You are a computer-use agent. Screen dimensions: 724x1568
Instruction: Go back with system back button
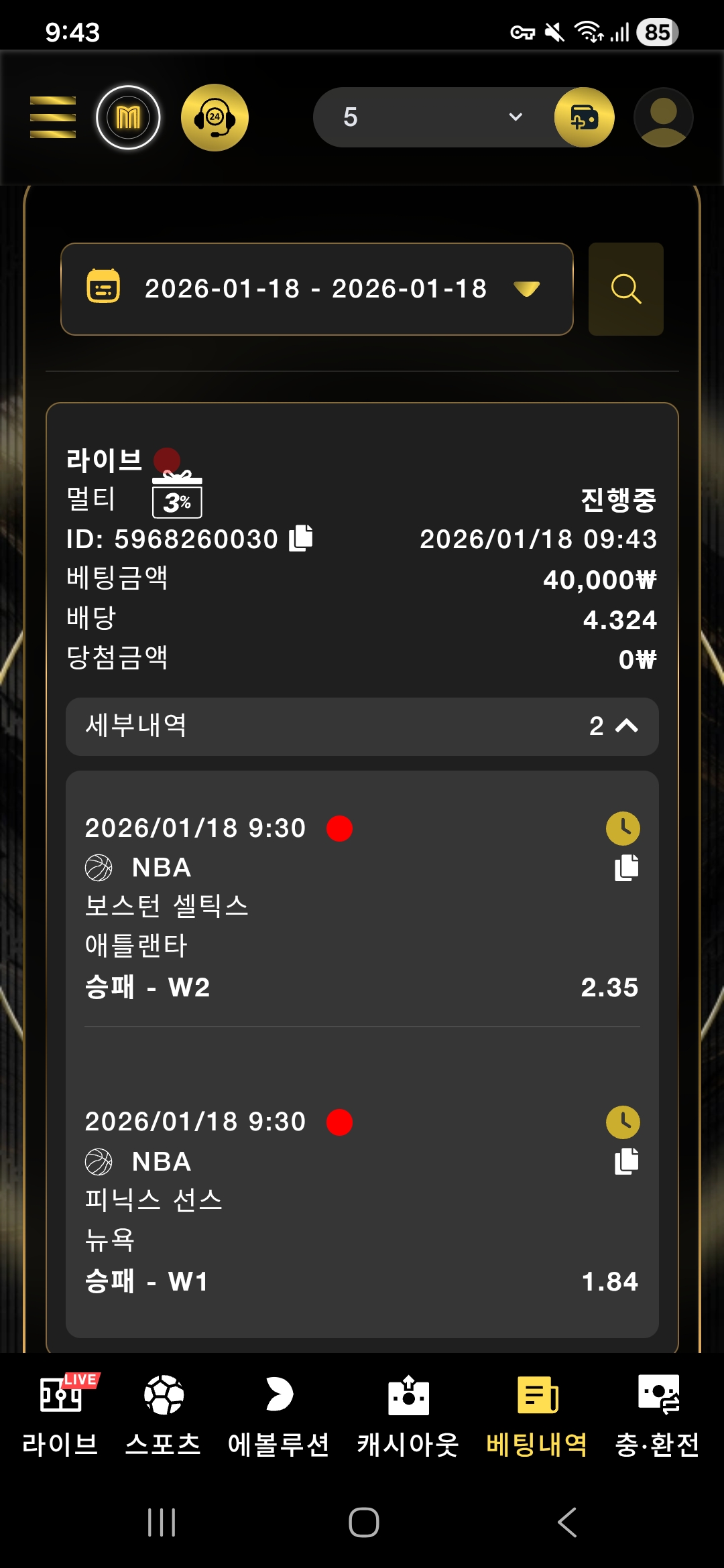tap(567, 1522)
